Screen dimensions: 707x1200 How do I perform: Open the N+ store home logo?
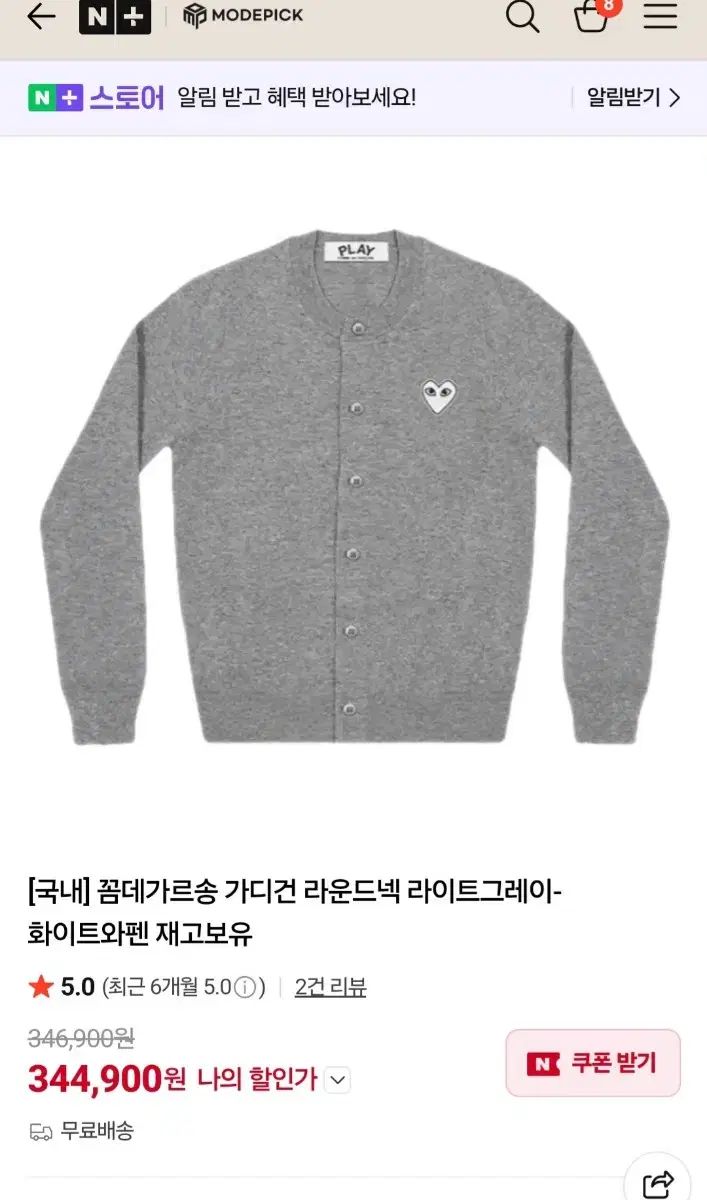(x=115, y=16)
